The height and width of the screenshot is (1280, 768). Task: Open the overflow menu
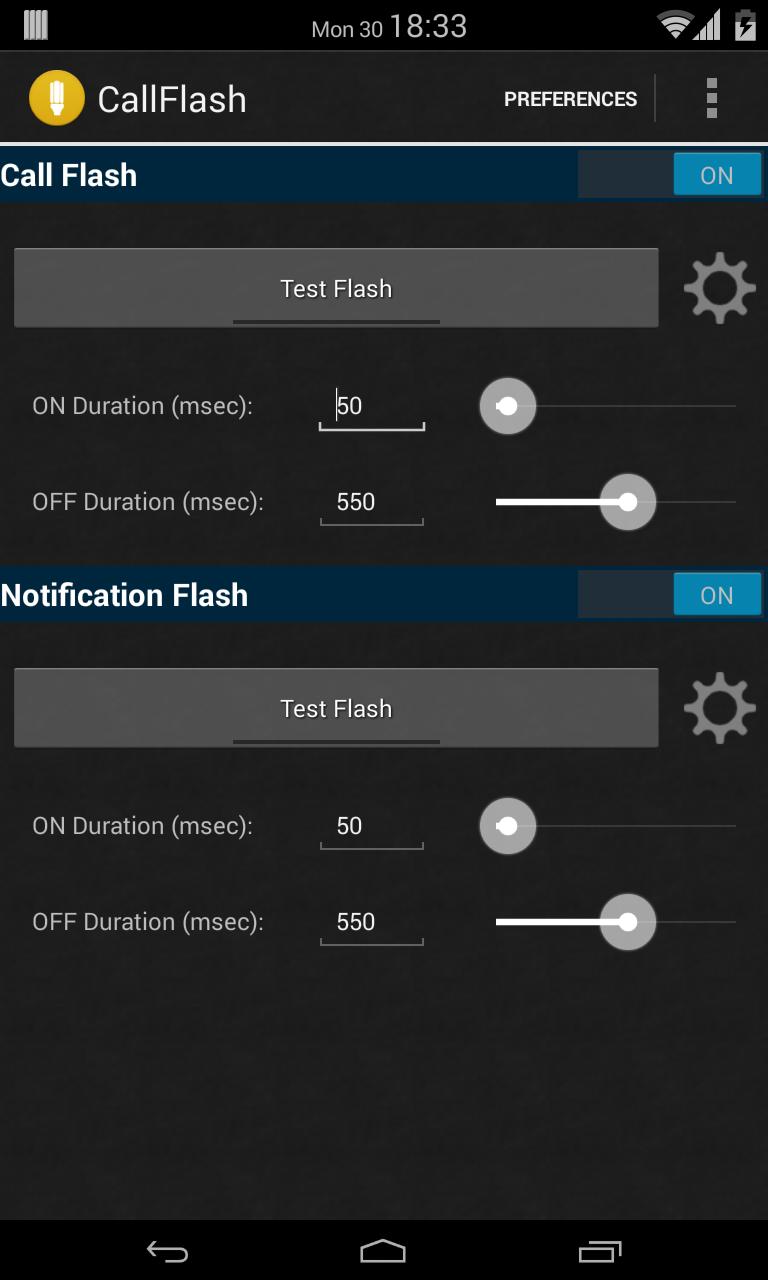click(x=711, y=99)
